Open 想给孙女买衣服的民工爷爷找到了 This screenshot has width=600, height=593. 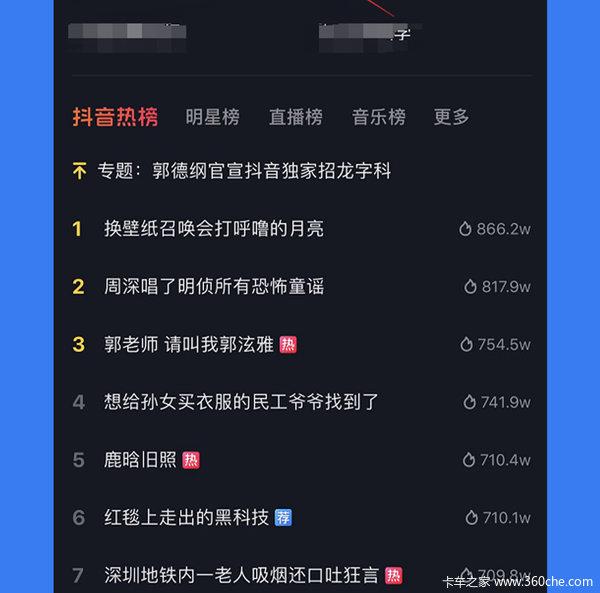(x=242, y=402)
